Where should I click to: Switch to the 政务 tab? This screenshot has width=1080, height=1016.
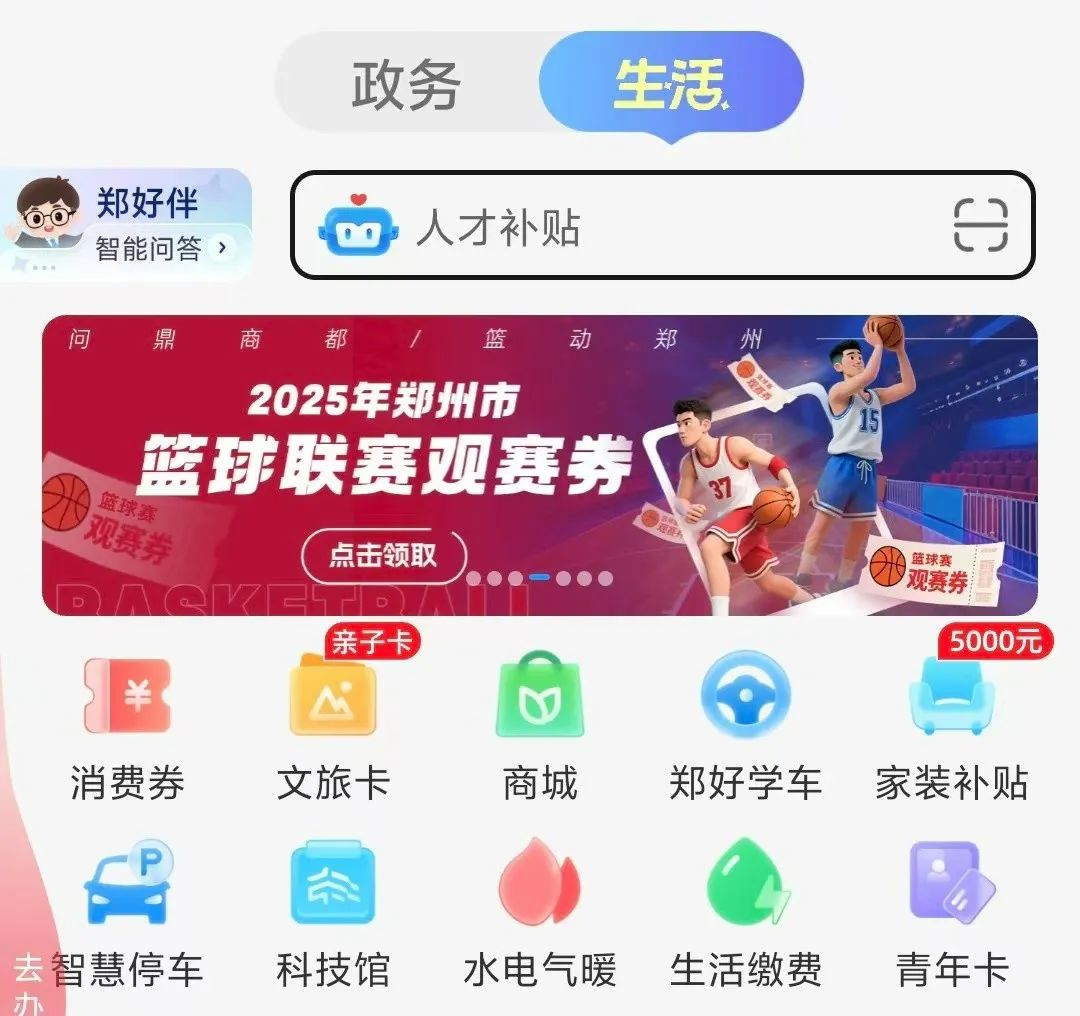click(406, 84)
